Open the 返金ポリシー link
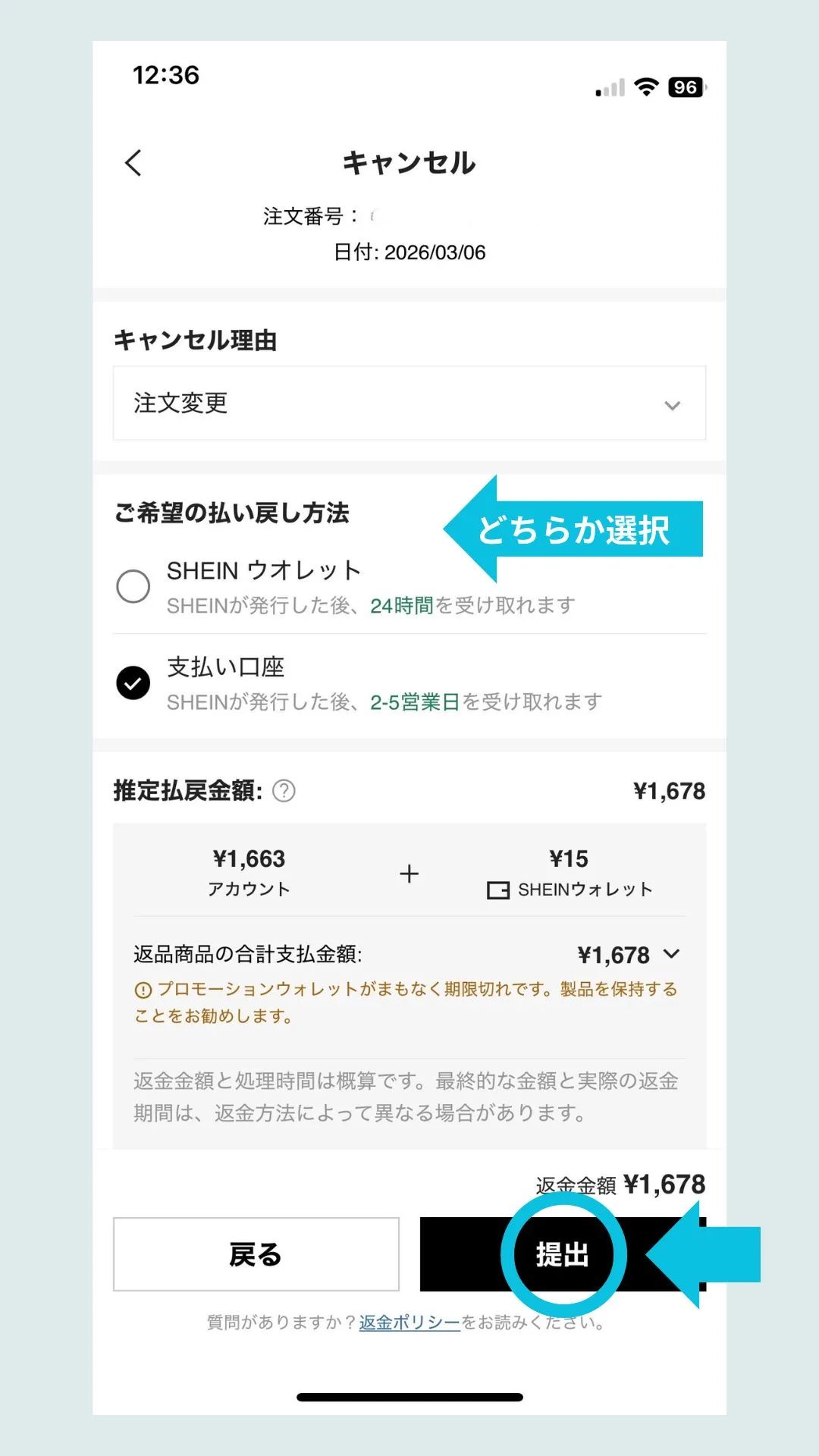819x1456 pixels. (409, 1323)
